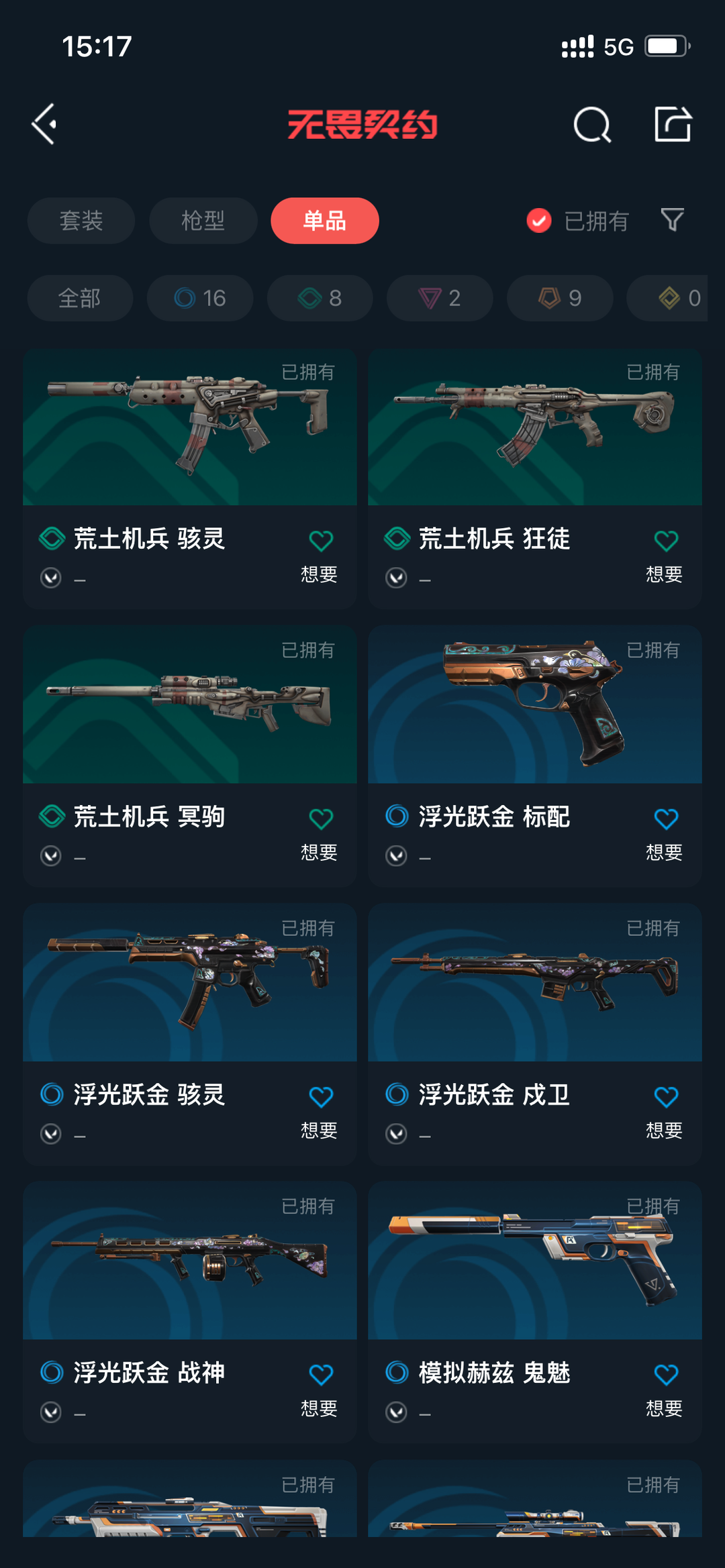The image size is (725, 1568).
Task: Switch to the 枪型 tab
Action: coord(203,221)
